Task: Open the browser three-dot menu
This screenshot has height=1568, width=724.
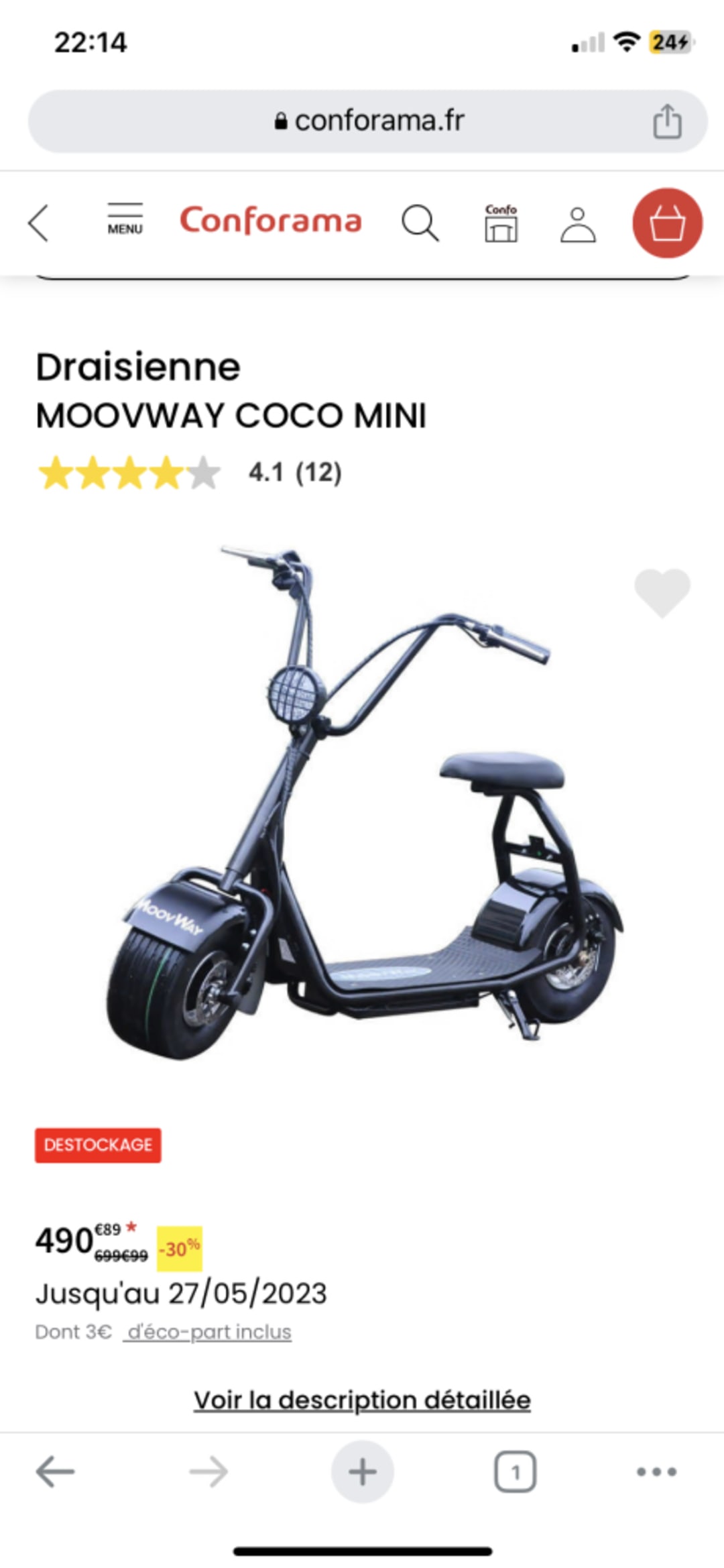Action: coord(656,1472)
